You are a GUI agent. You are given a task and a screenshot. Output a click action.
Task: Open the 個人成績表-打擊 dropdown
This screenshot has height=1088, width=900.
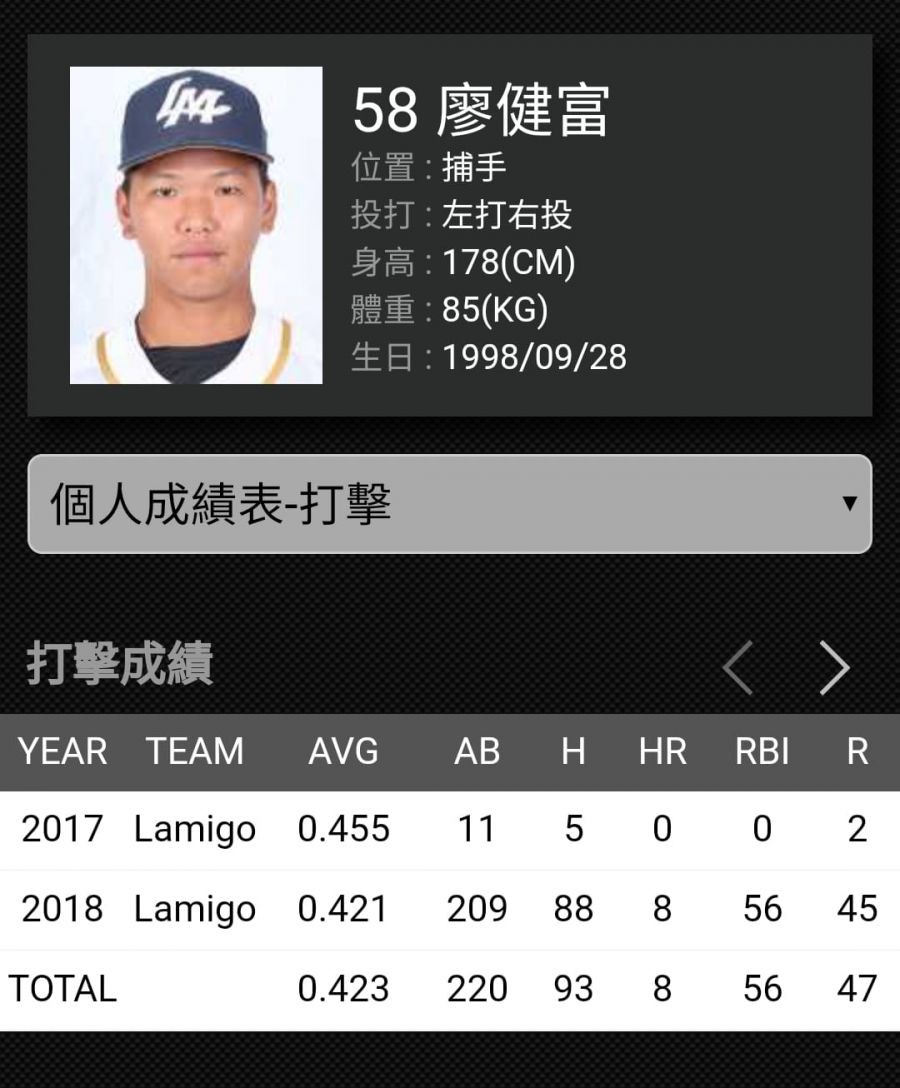click(x=449, y=504)
